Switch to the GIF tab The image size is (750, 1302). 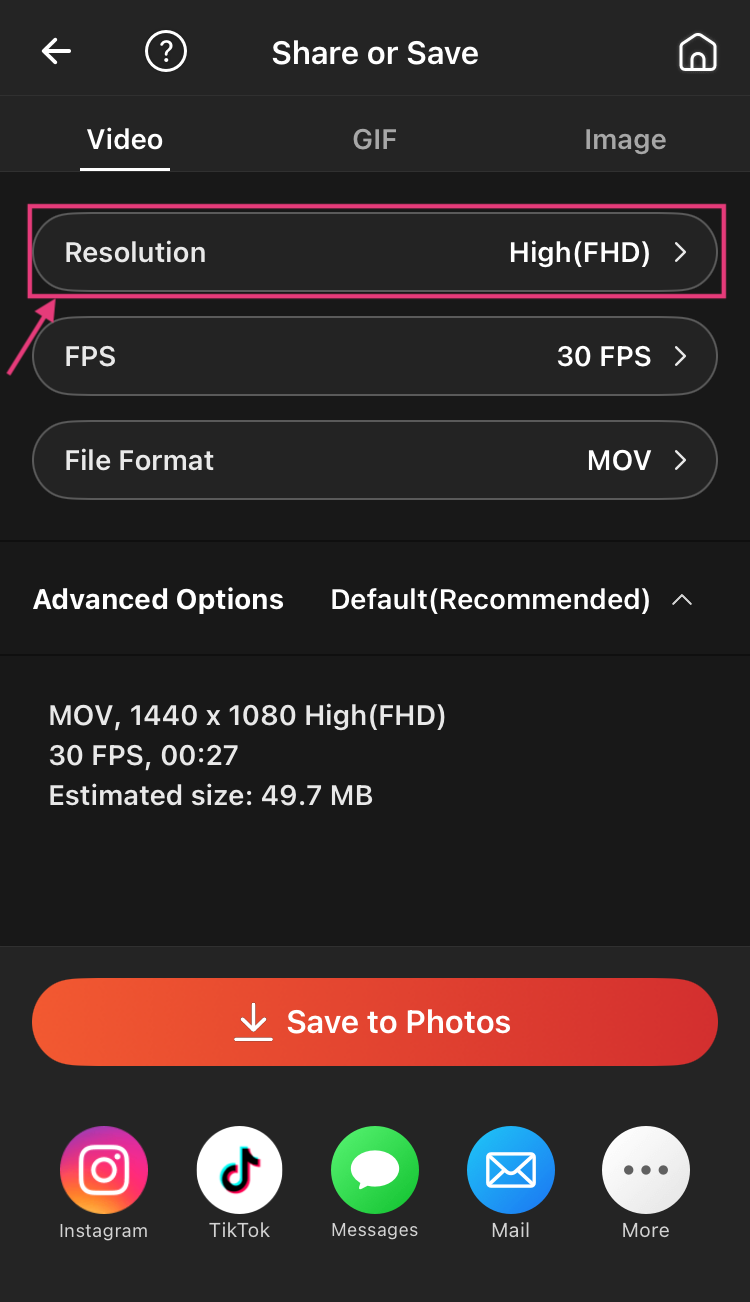click(375, 139)
